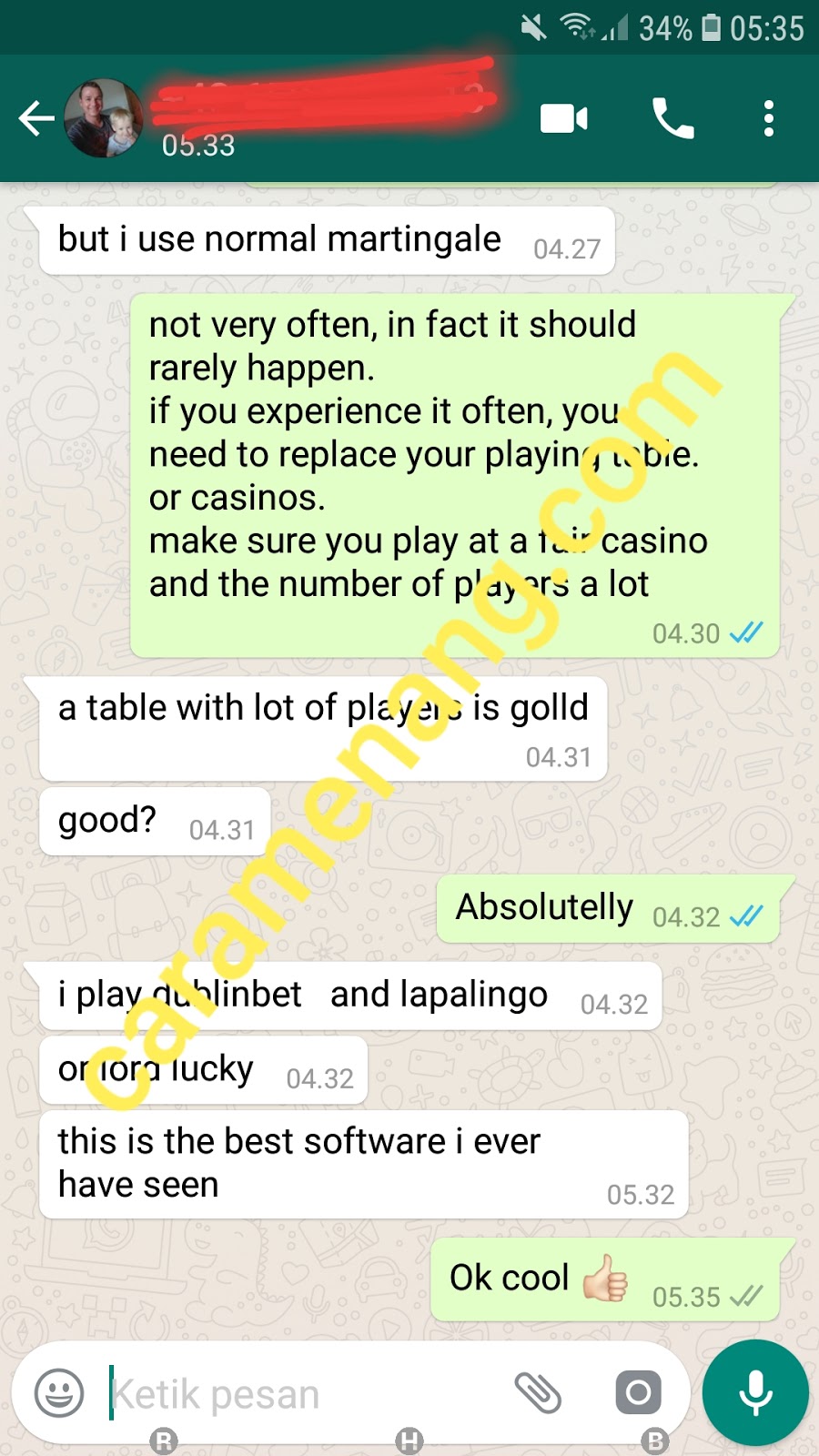Focus the Ketik pesan message field
This screenshot has height=1456, width=819.
point(300,1394)
